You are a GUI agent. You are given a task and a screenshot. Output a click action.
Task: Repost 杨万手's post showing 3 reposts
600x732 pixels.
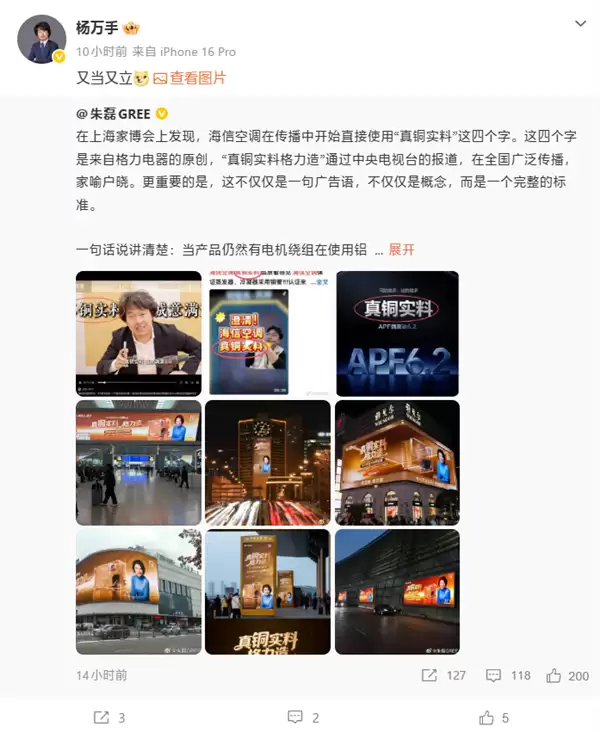point(108,717)
